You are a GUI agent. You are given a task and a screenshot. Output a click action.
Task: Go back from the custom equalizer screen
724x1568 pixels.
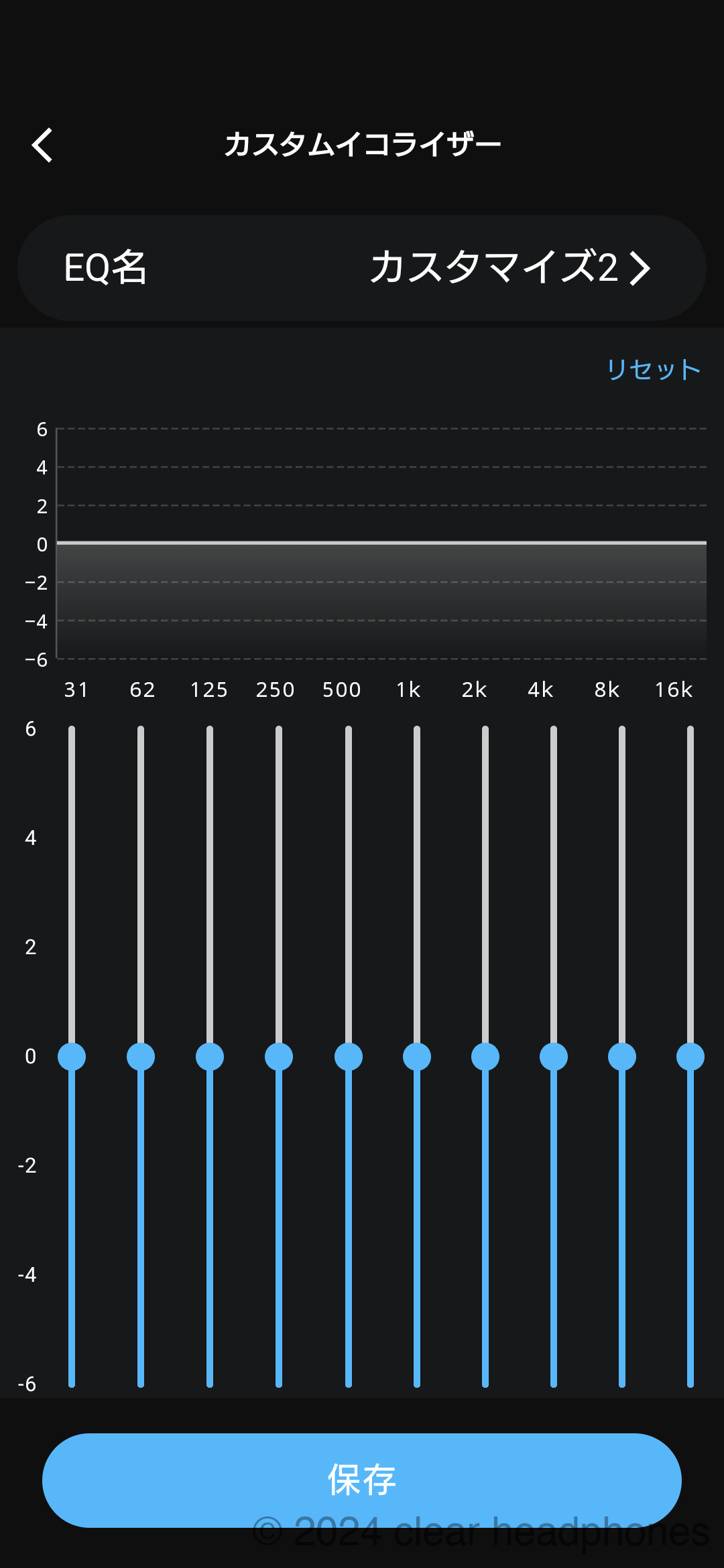coord(43,145)
